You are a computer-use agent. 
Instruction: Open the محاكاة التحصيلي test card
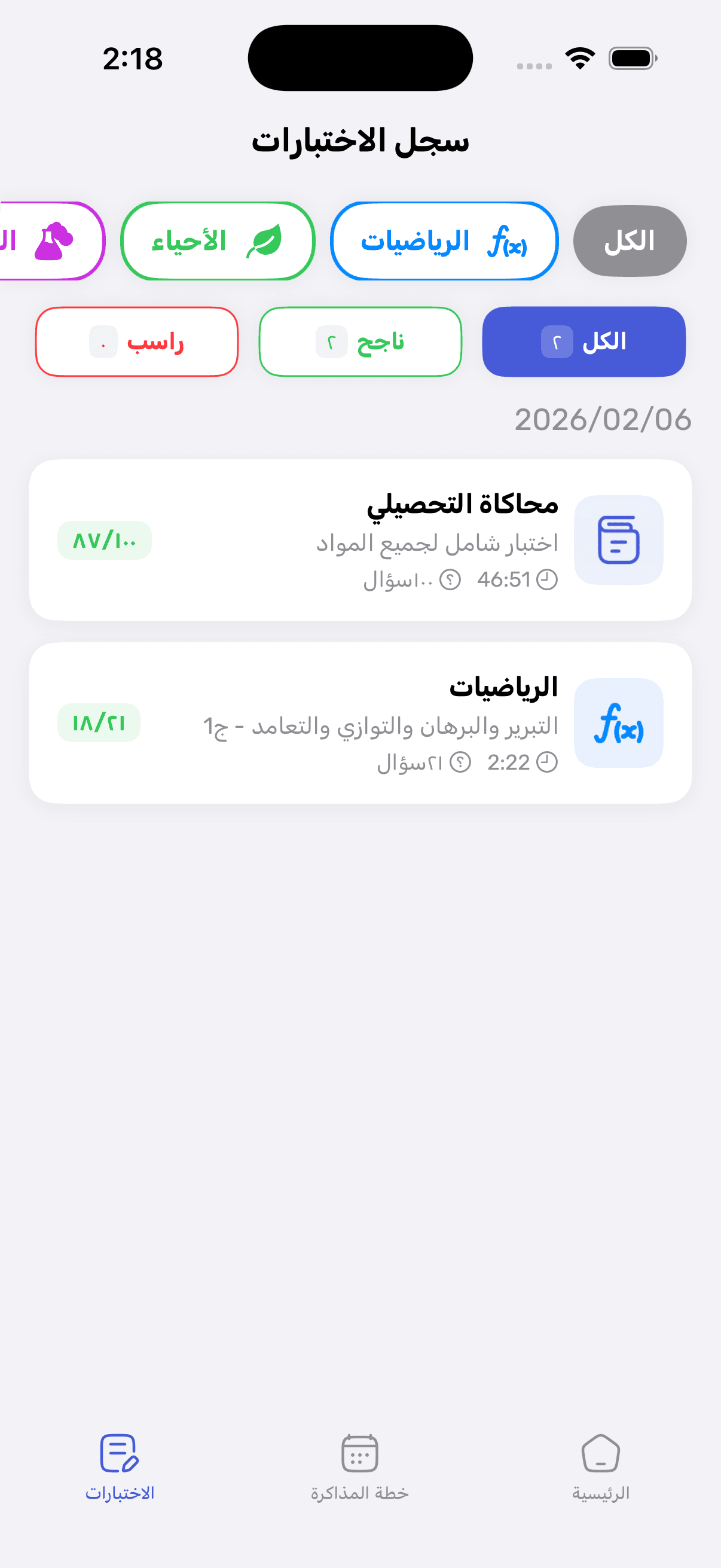pyautogui.click(x=360, y=539)
